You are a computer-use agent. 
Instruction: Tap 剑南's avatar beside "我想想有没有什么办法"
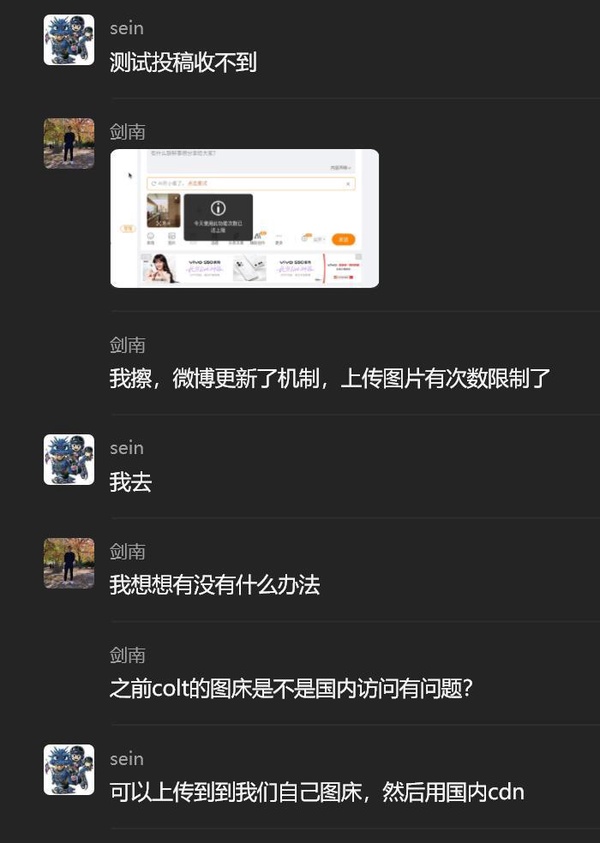pos(69,563)
